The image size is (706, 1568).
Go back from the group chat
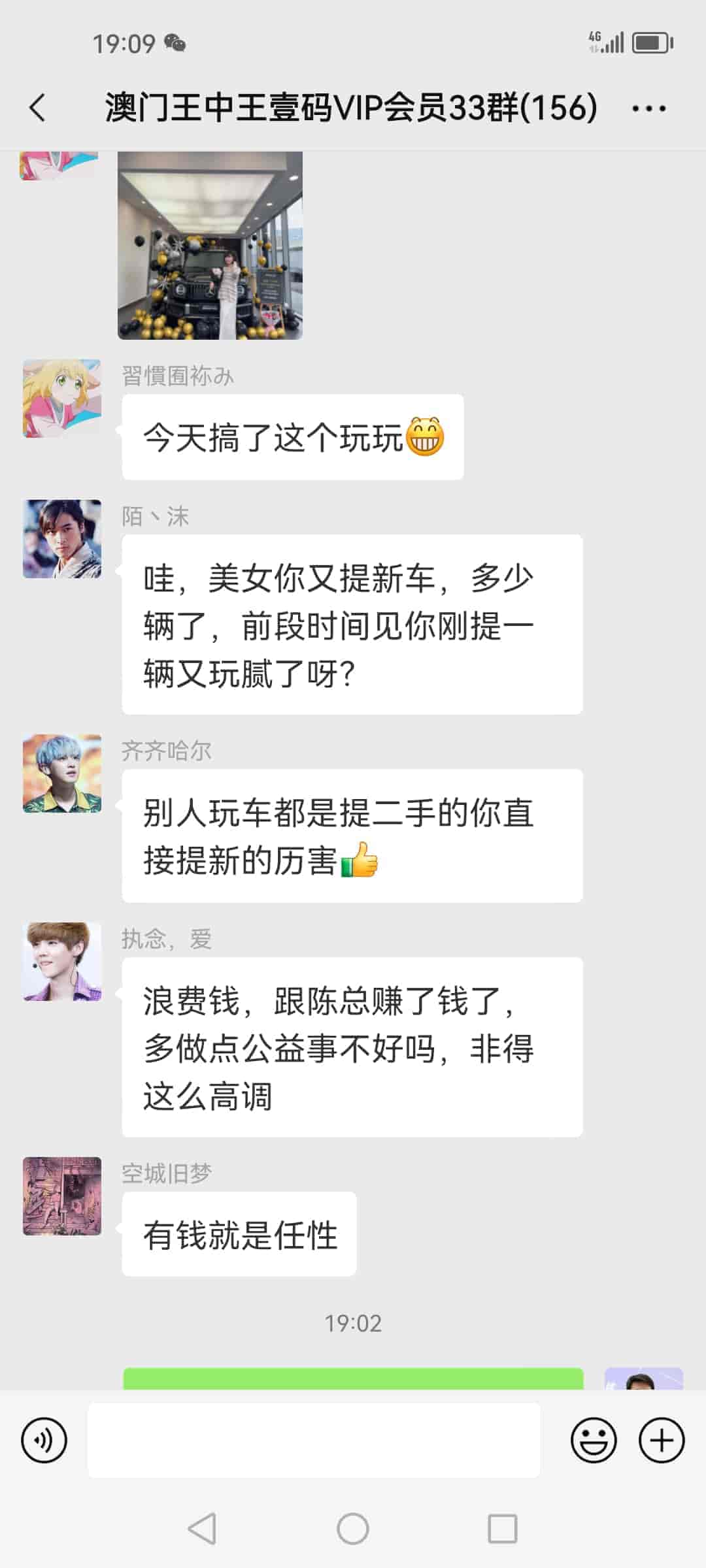[x=38, y=108]
